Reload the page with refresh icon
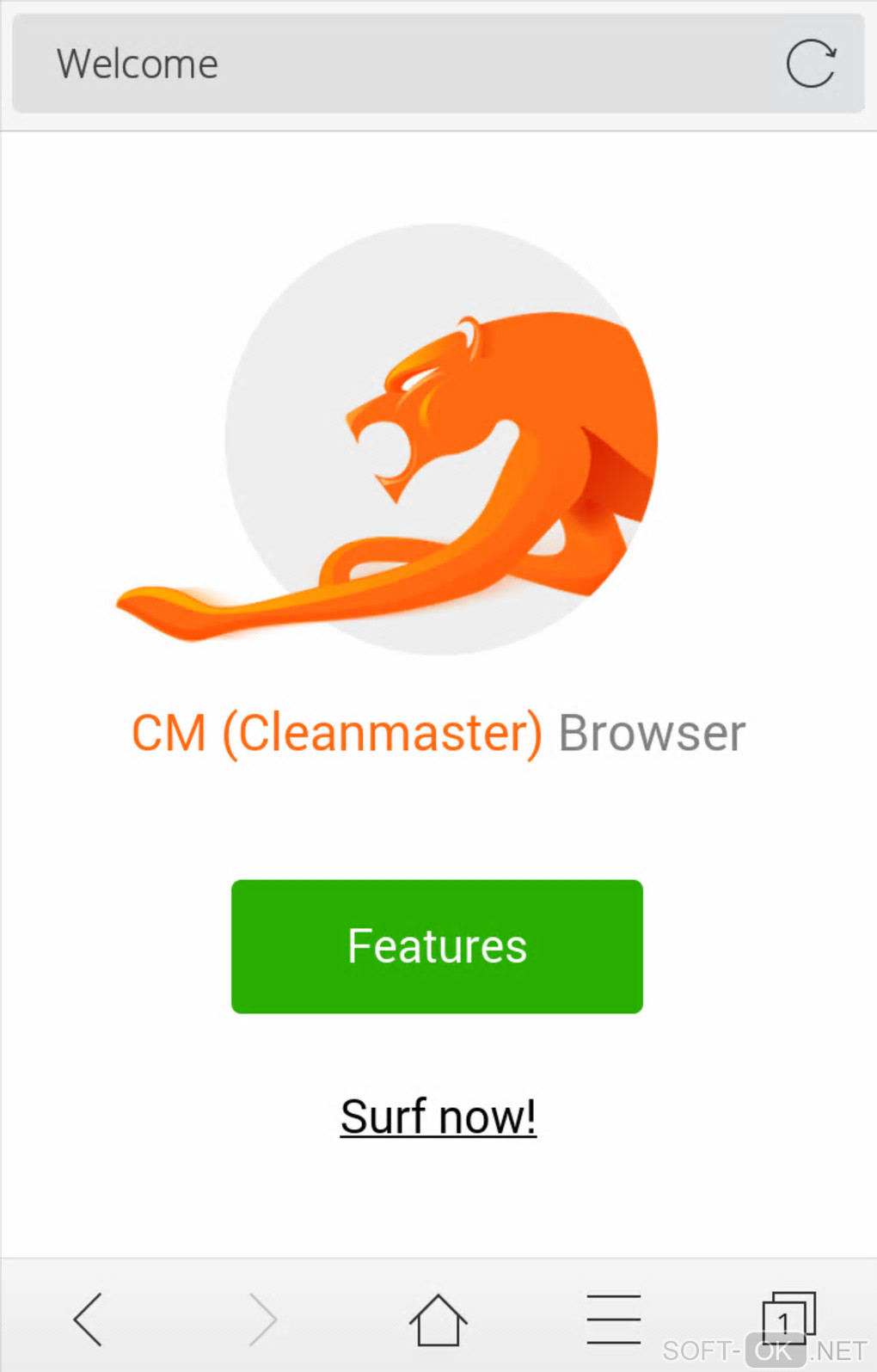Screen dimensions: 877x1372 click(x=811, y=64)
